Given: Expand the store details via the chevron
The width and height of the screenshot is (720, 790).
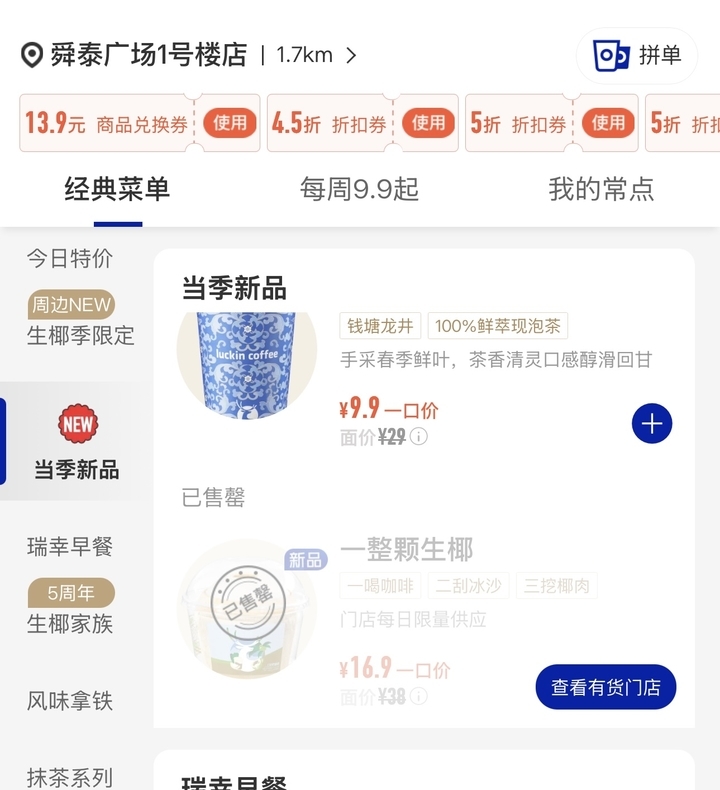Looking at the screenshot, I should tap(349, 54).
